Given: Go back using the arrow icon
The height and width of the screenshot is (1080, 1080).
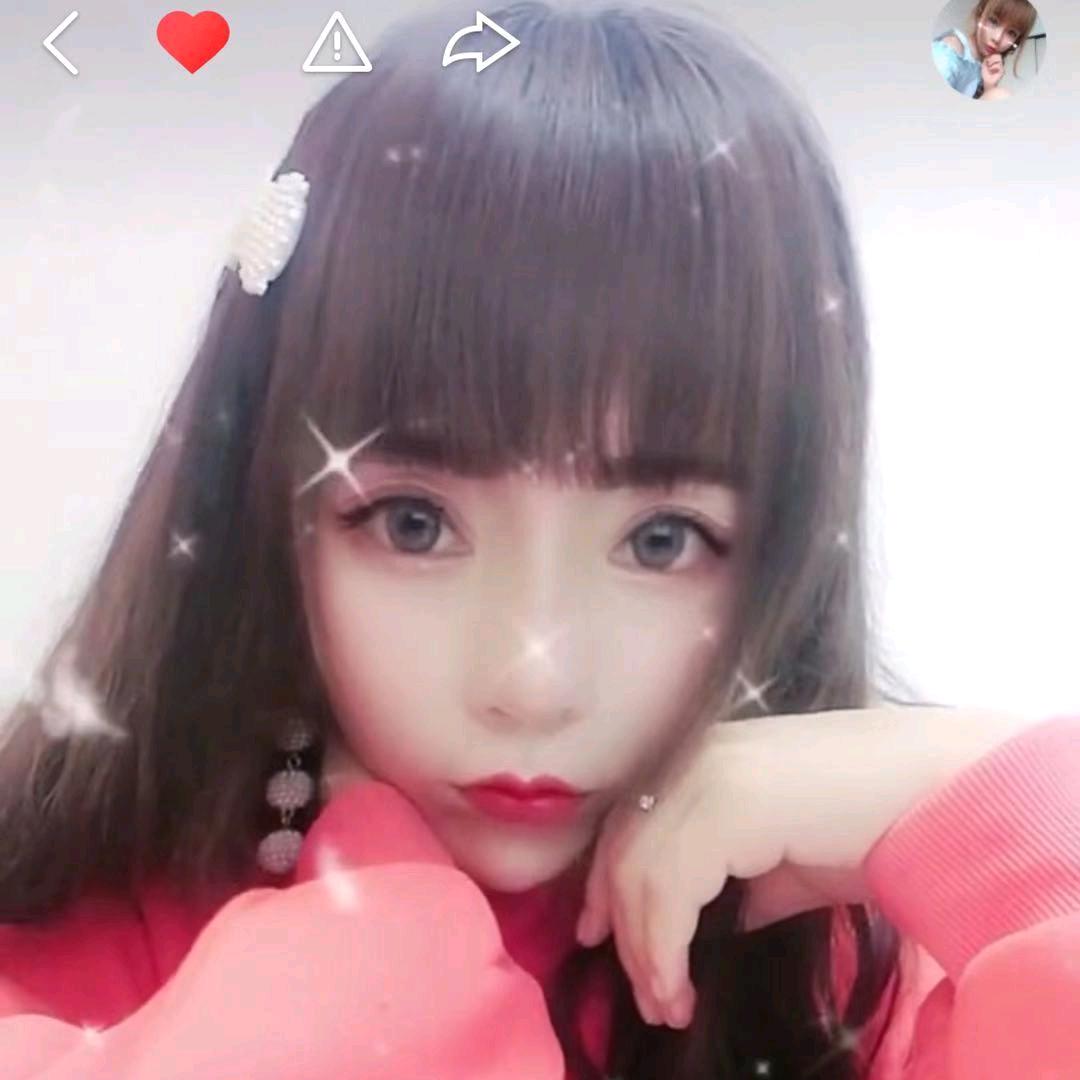Looking at the screenshot, I should (61, 44).
